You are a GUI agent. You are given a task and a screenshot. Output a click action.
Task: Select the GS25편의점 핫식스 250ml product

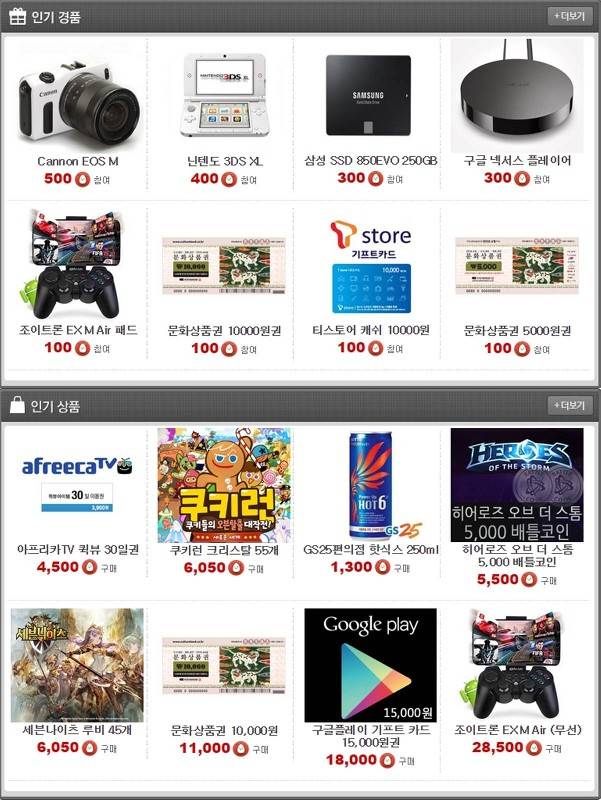370,485
